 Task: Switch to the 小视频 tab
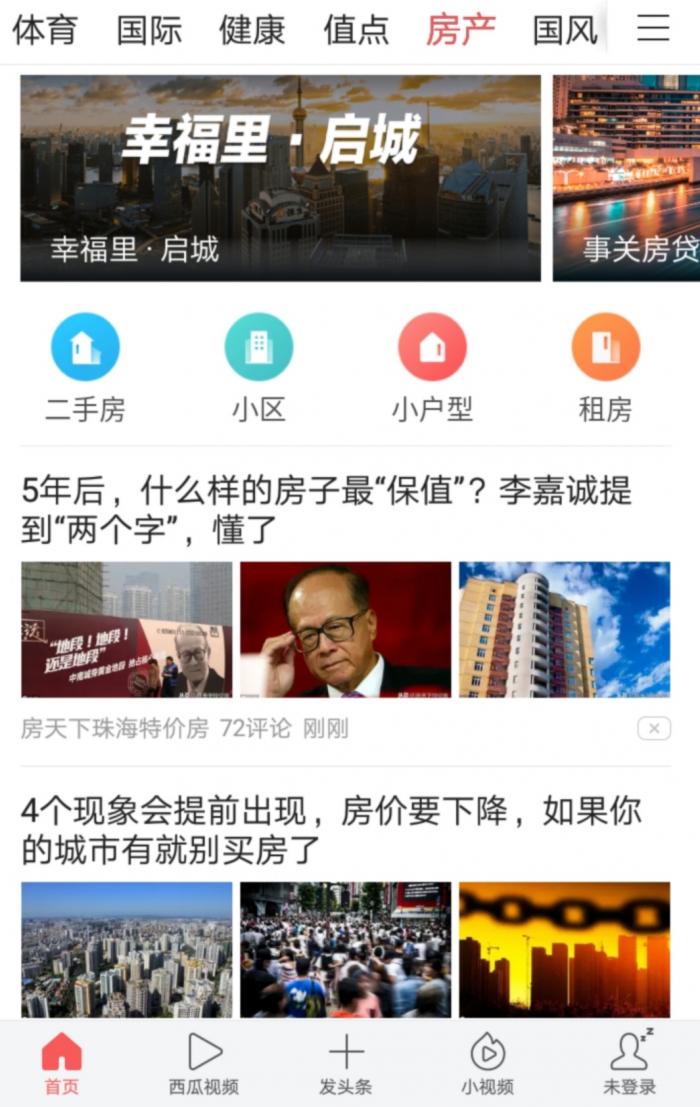(x=487, y=1064)
